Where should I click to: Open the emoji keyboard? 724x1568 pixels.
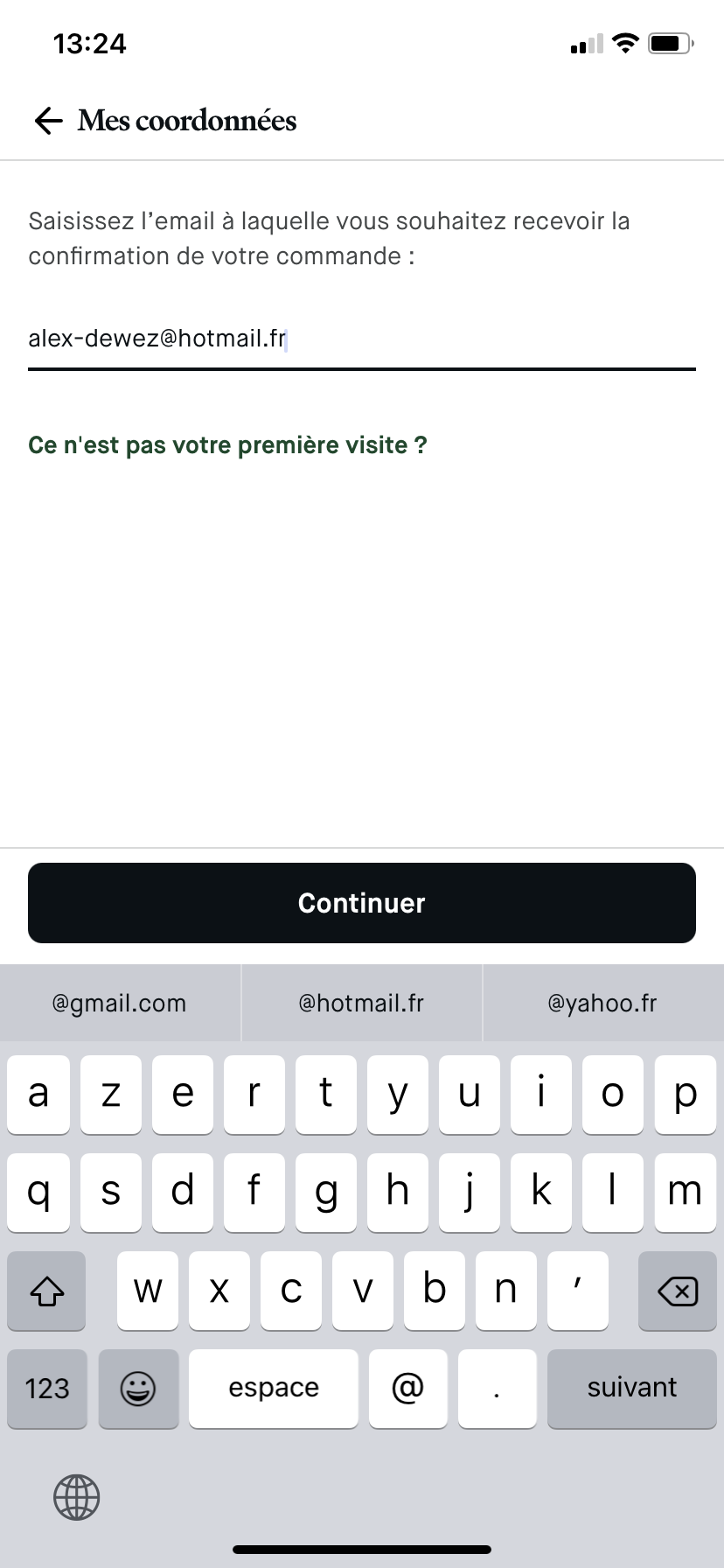pyautogui.click(x=138, y=1389)
